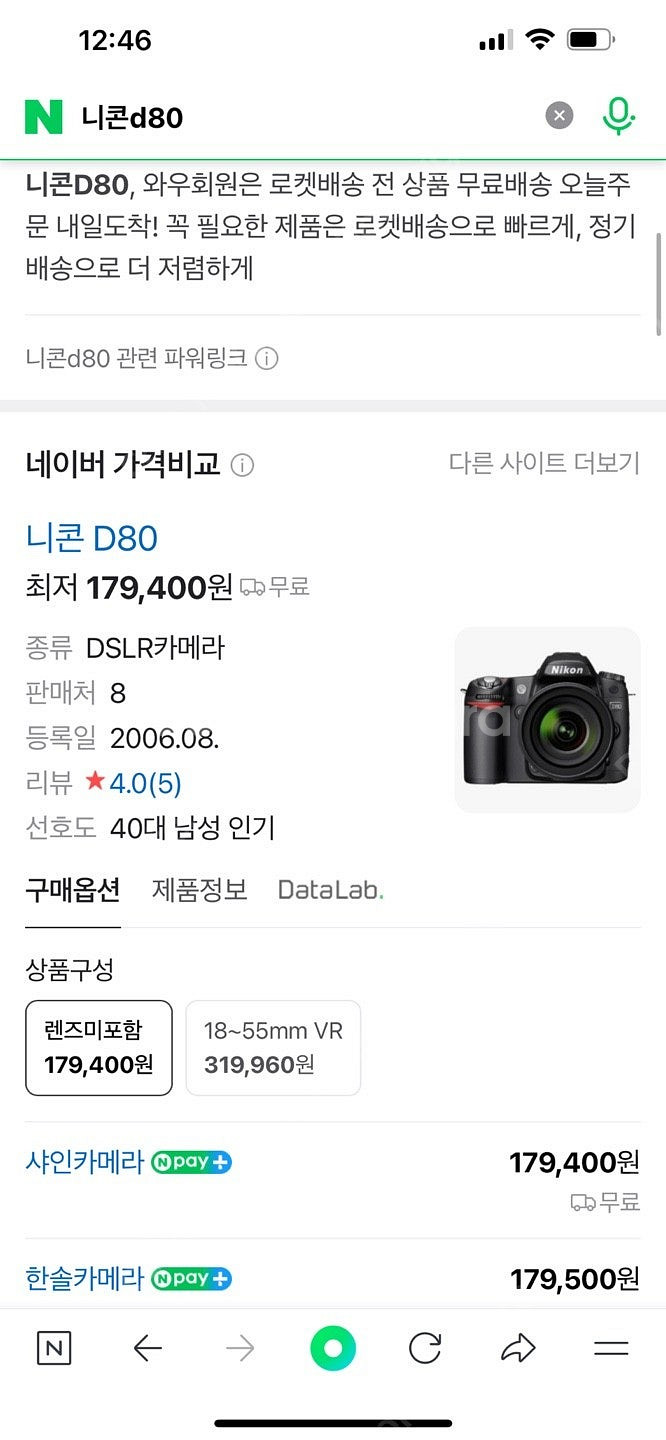This screenshot has height=1440, width=666.
Task: Open the 니콘 D80 product title link
Action: (92, 539)
